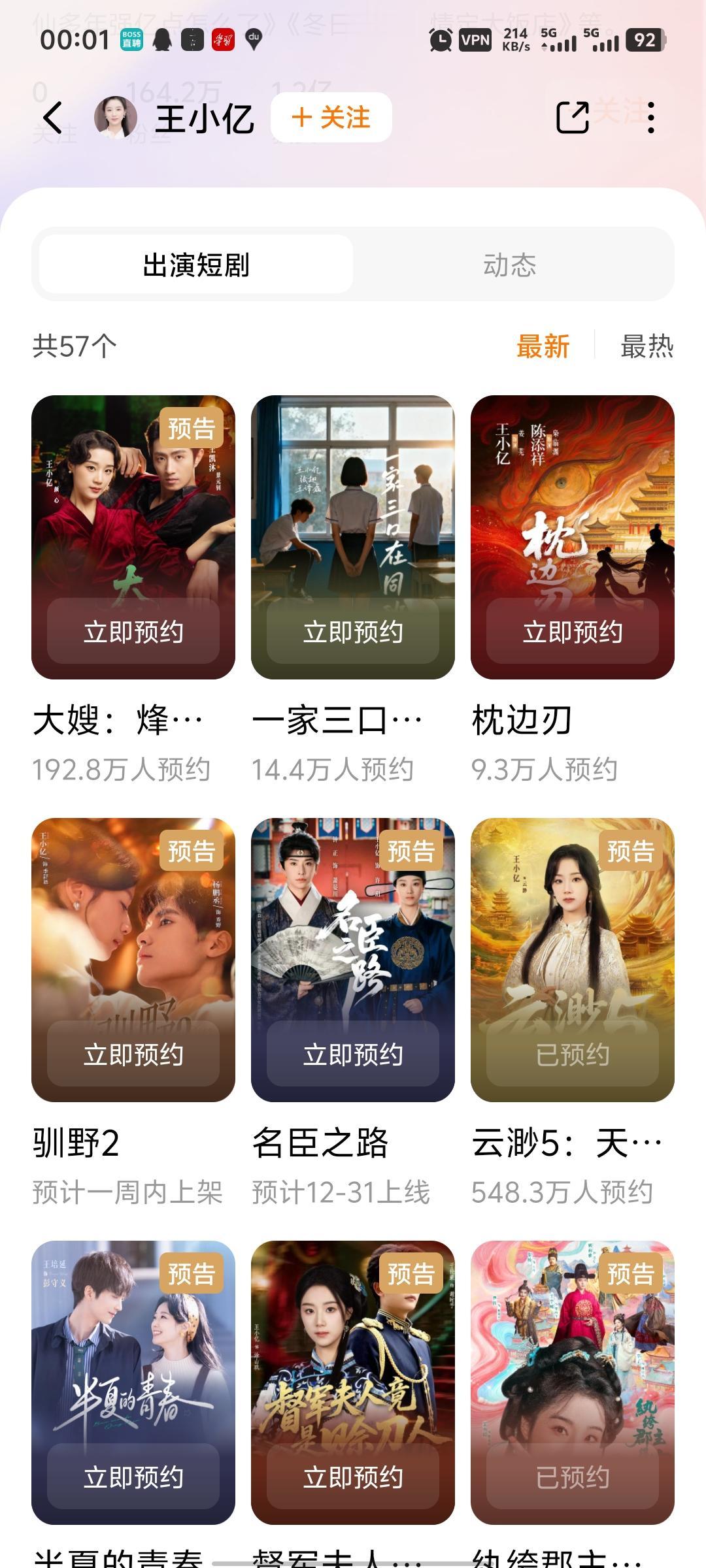This screenshot has width=706, height=1568.
Task: Share this actor profile
Action: point(572,118)
